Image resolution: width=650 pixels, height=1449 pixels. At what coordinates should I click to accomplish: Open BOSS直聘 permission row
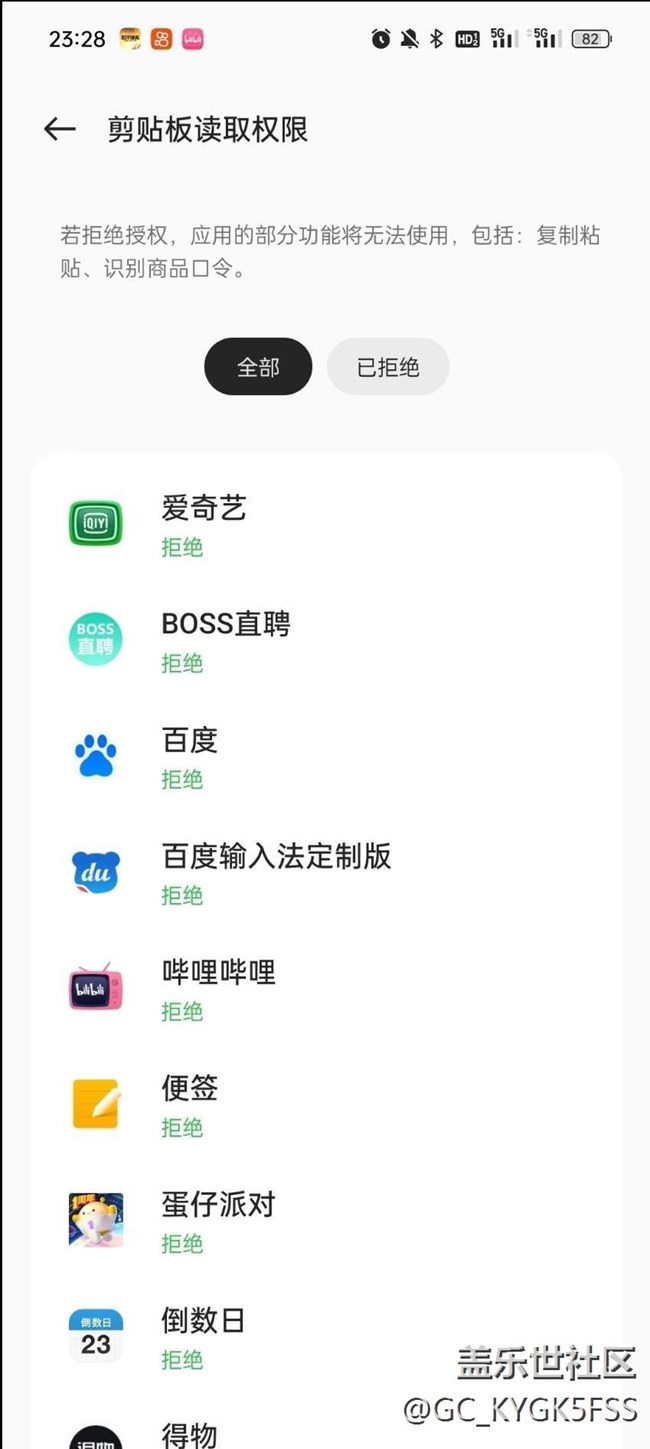click(x=326, y=640)
